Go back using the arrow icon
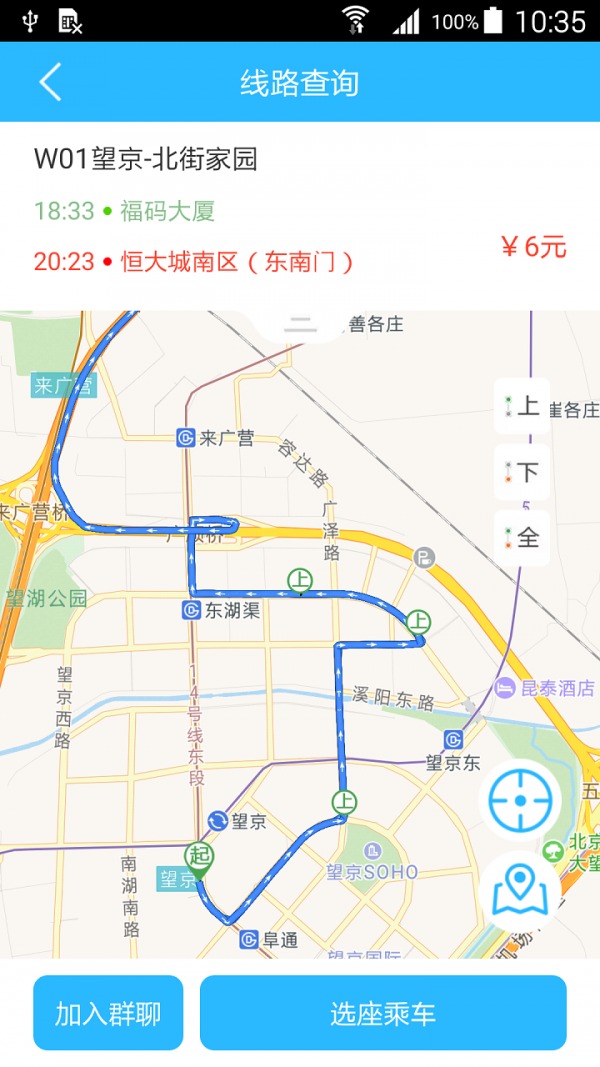The image size is (600, 1067). coord(50,82)
